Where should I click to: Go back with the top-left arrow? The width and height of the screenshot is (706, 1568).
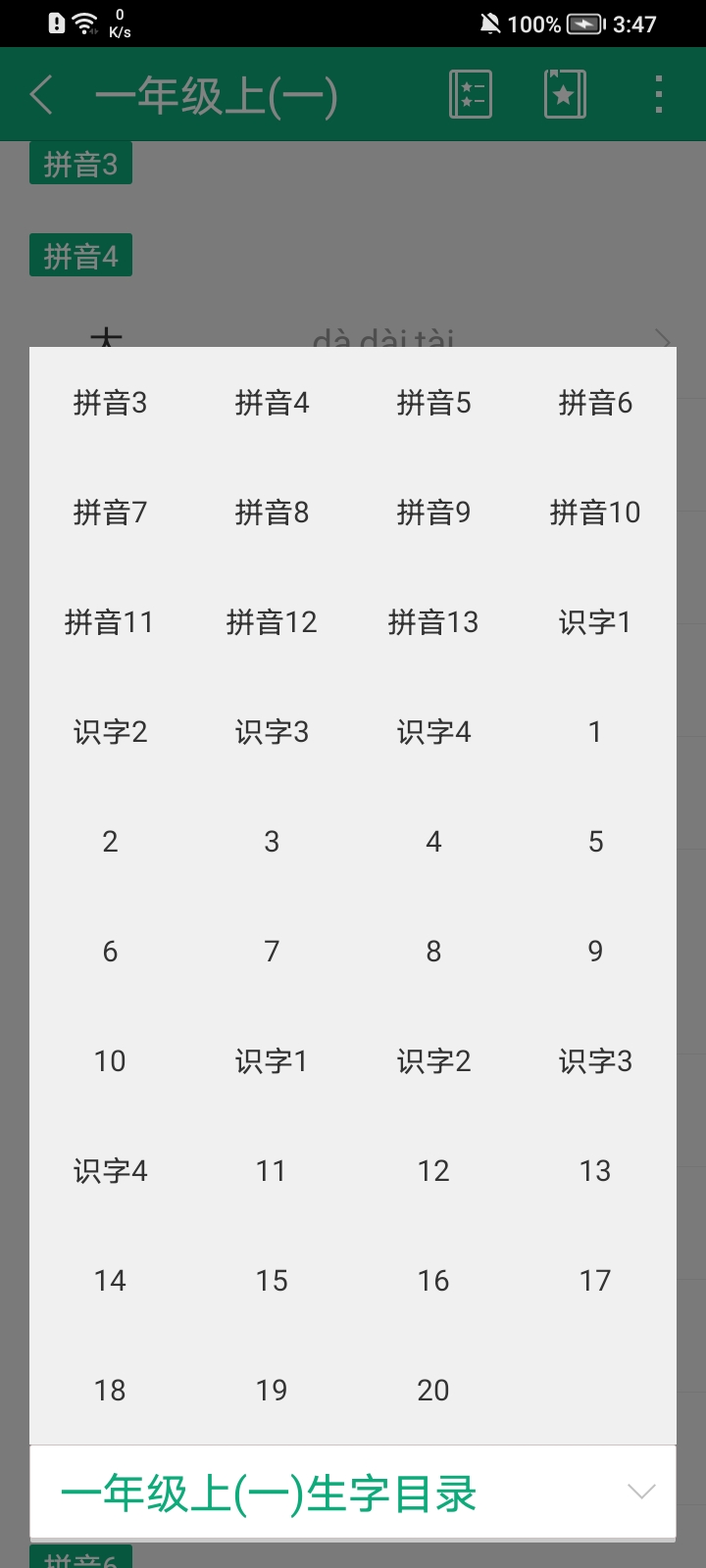[x=42, y=95]
